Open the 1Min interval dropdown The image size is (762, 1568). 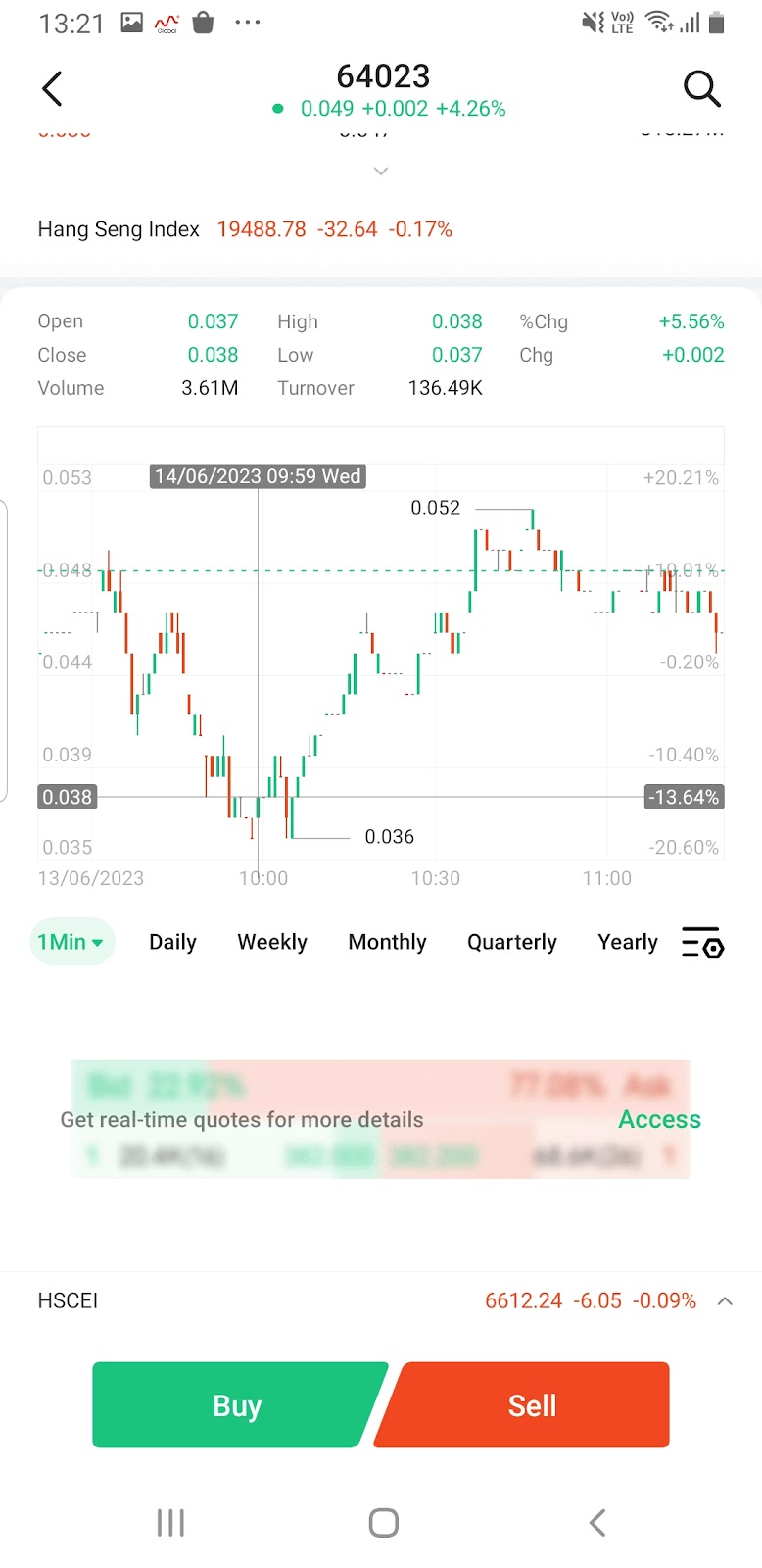click(x=71, y=942)
